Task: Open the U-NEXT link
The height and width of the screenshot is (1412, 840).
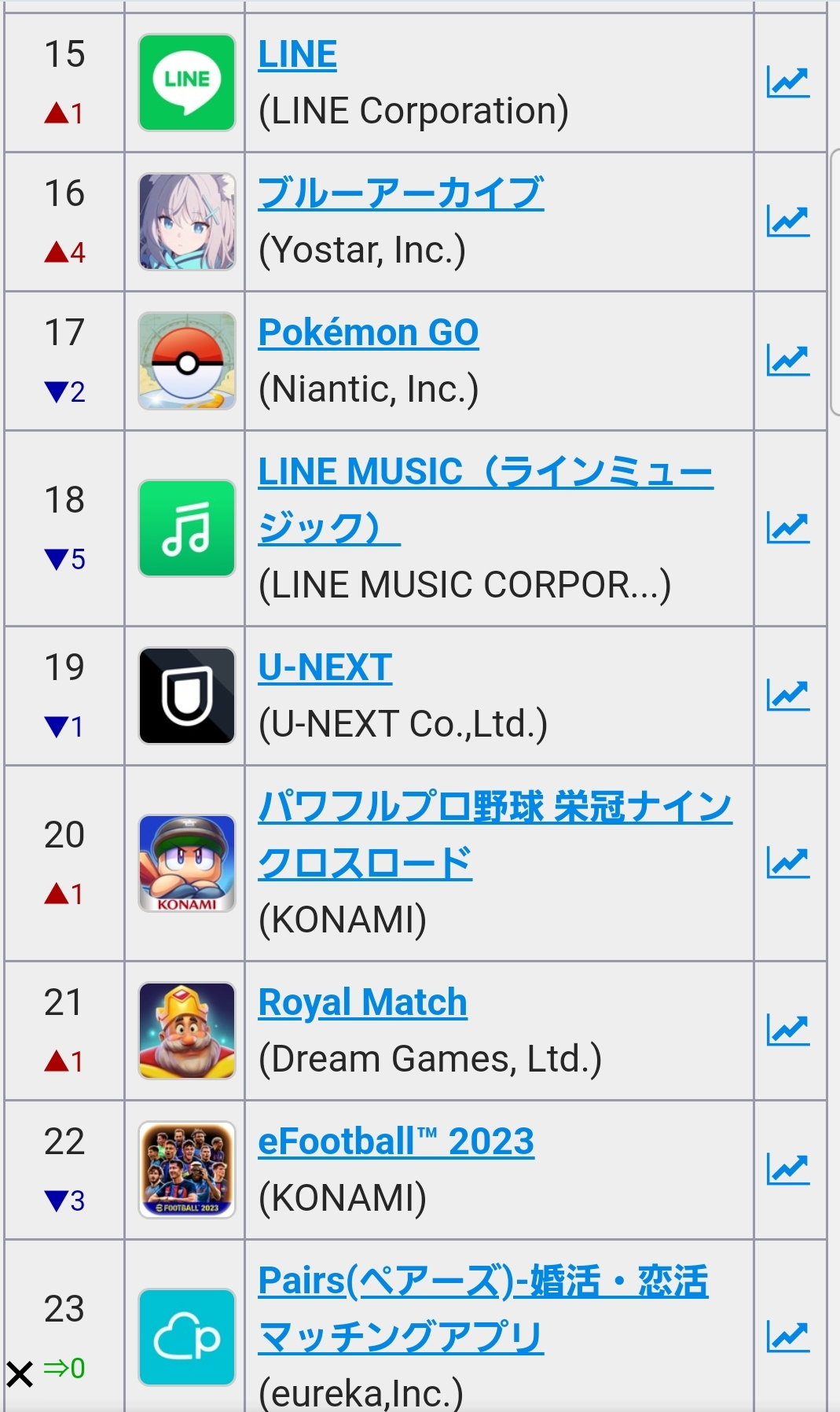Action: (x=325, y=667)
